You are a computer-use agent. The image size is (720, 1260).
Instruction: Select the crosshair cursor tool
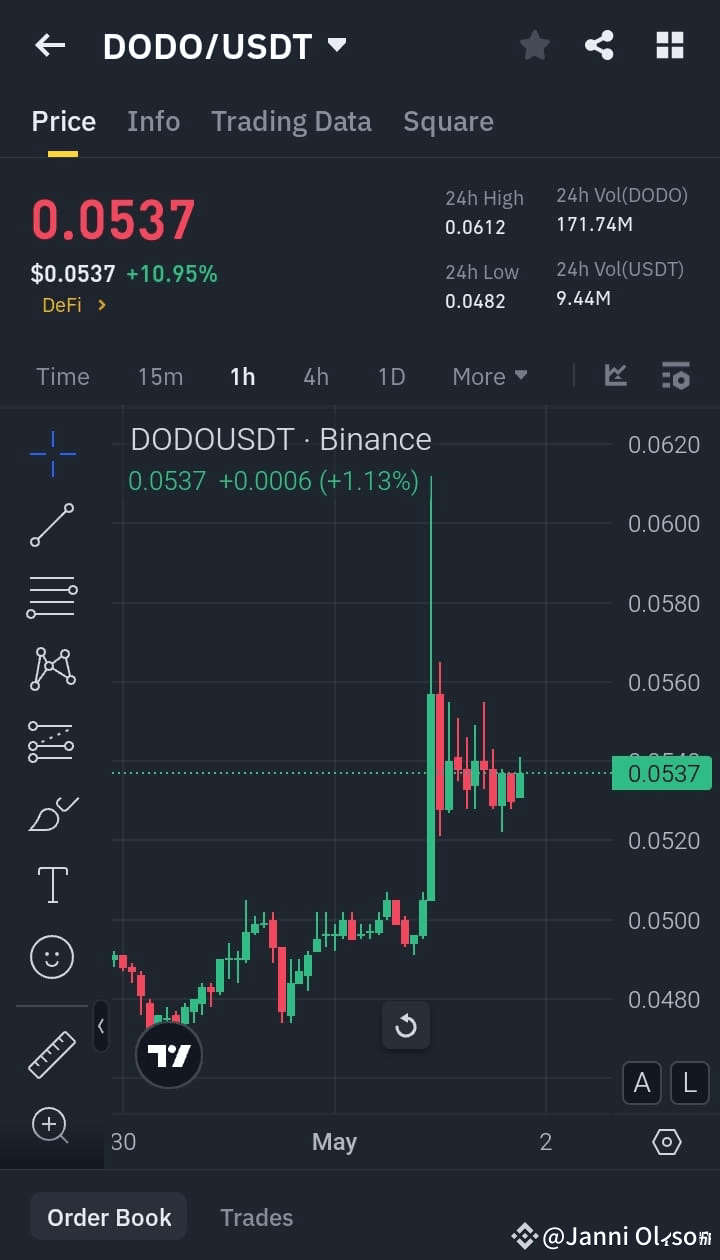(x=51, y=453)
